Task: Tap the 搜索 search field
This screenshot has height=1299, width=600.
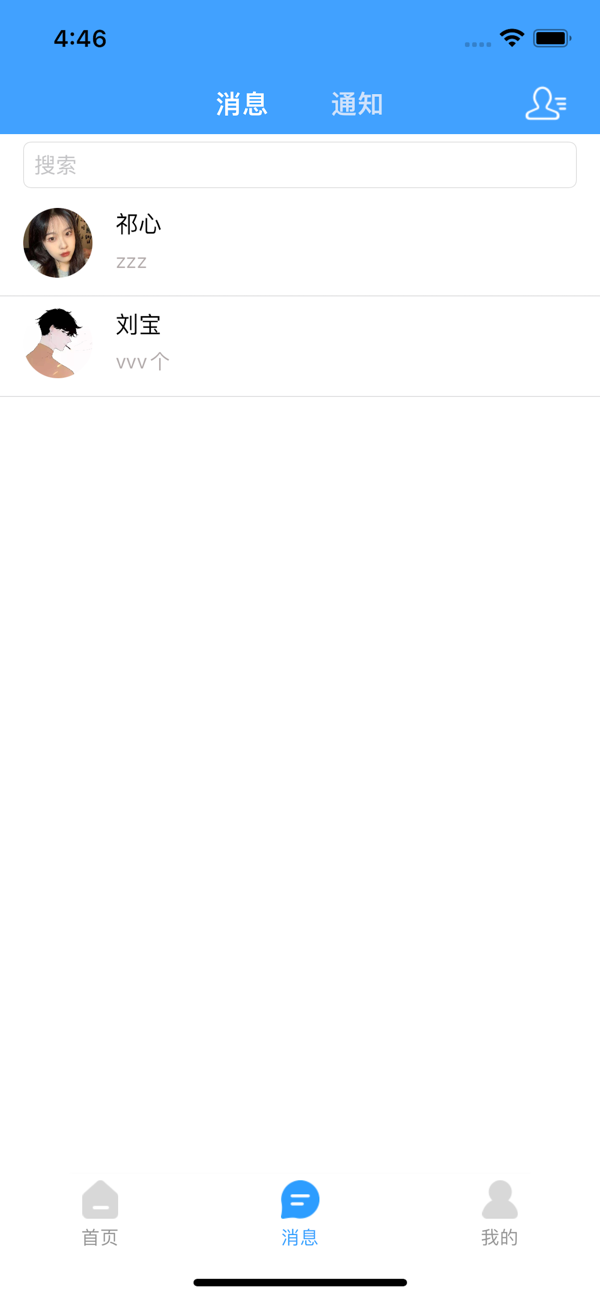Action: pos(300,165)
